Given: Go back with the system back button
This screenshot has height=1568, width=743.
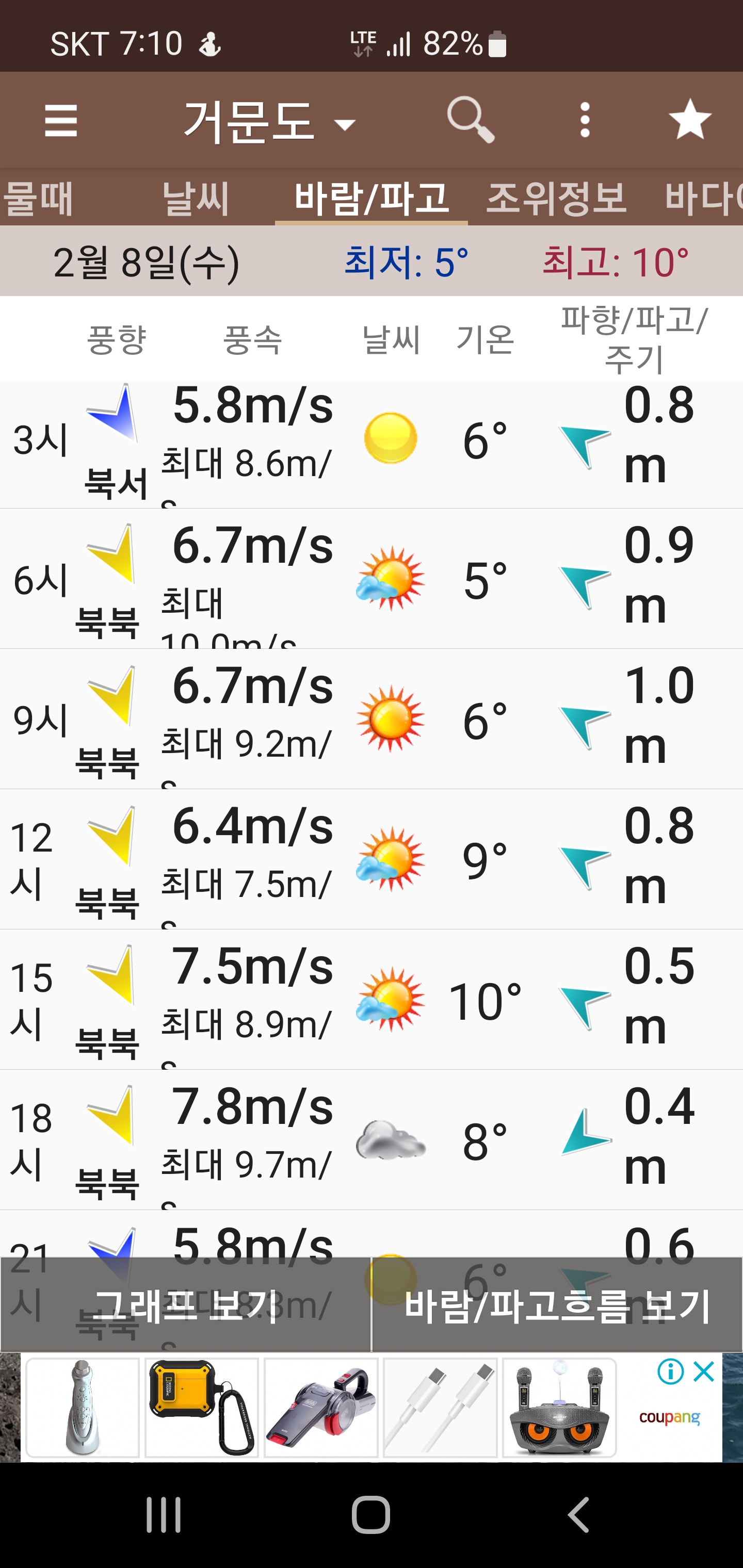Looking at the screenshot, I should pos(578,1514).
